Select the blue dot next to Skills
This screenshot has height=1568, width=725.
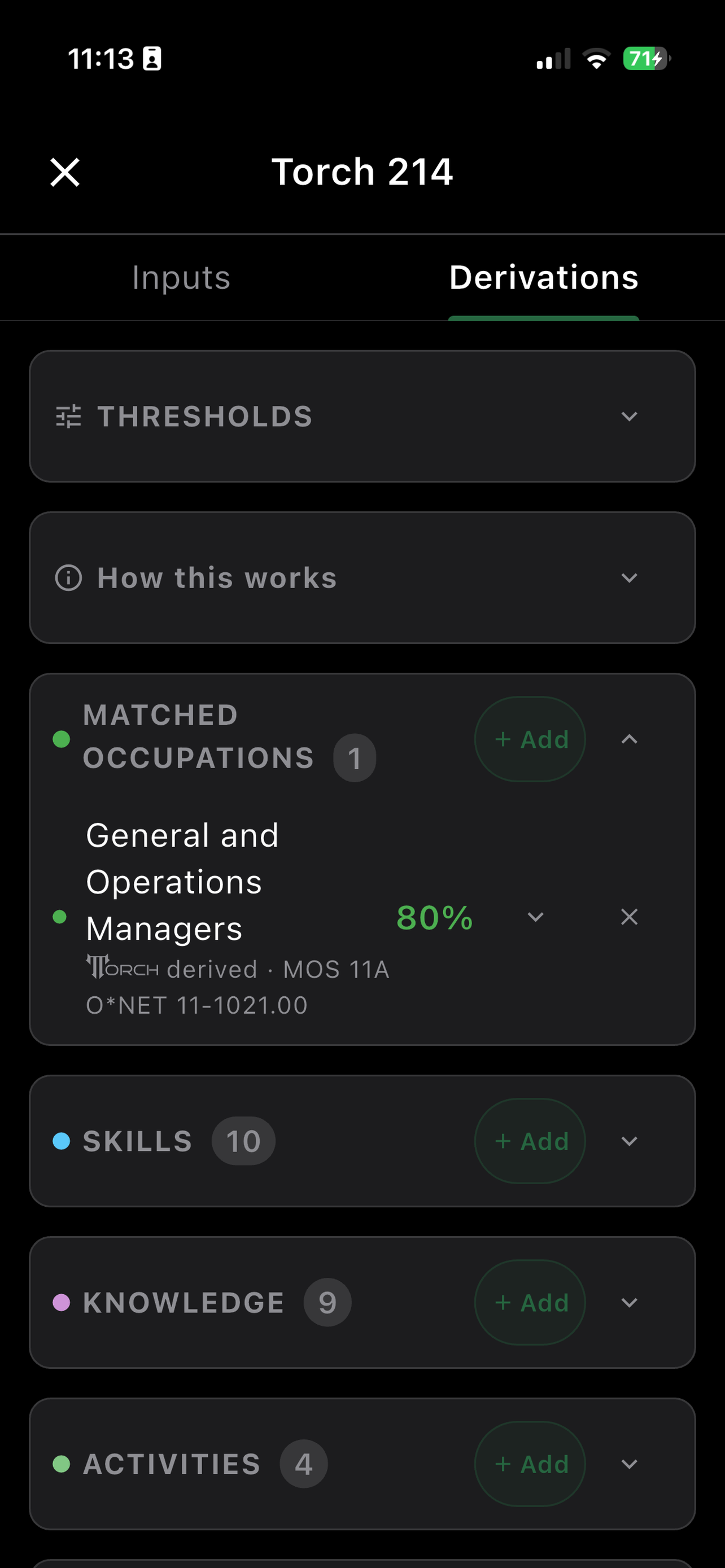click(60, 1141)
